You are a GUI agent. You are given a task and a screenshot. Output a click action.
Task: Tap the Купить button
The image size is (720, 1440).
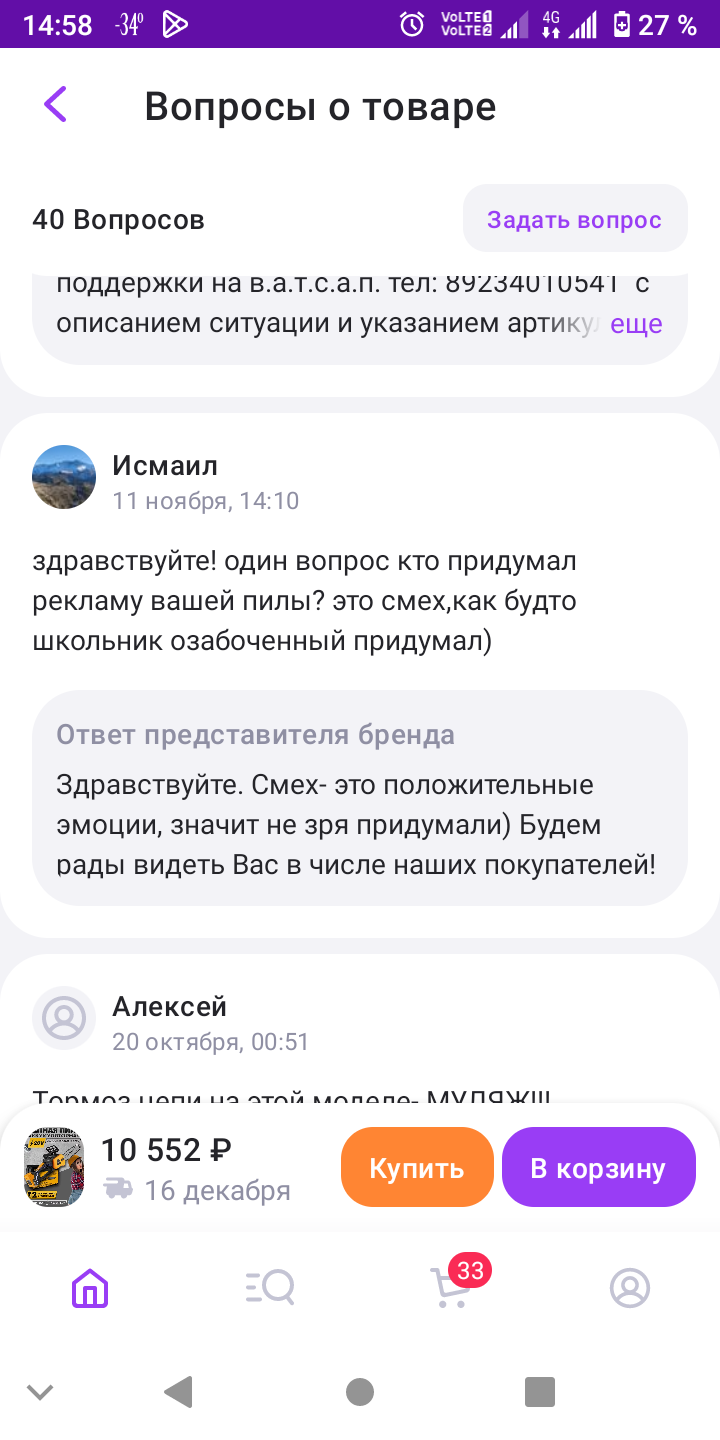[417, 1167]
